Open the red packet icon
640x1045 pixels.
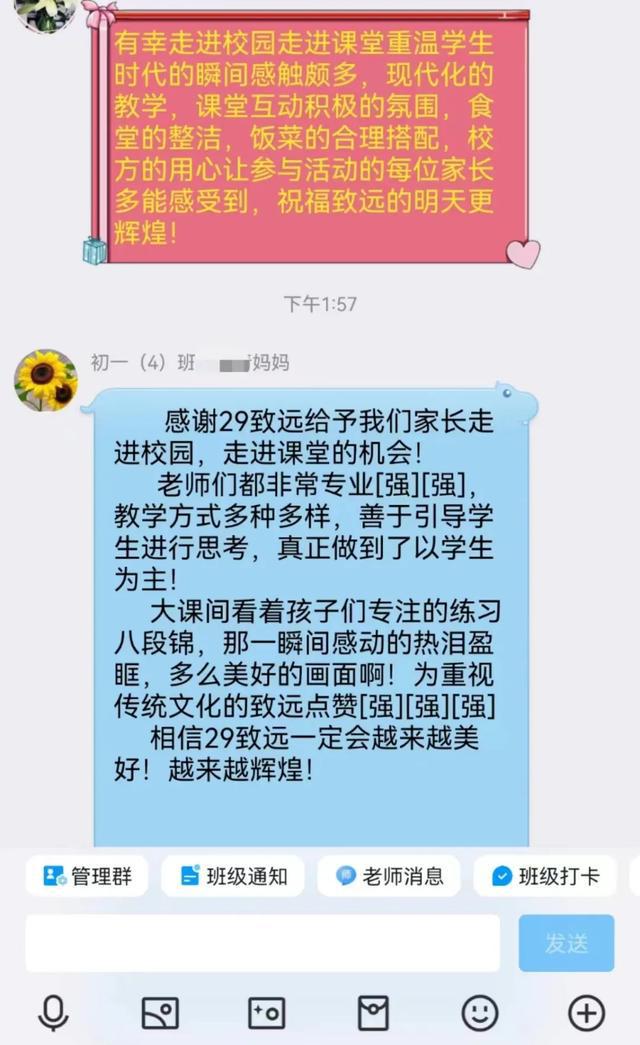(x=373, y=1013)
